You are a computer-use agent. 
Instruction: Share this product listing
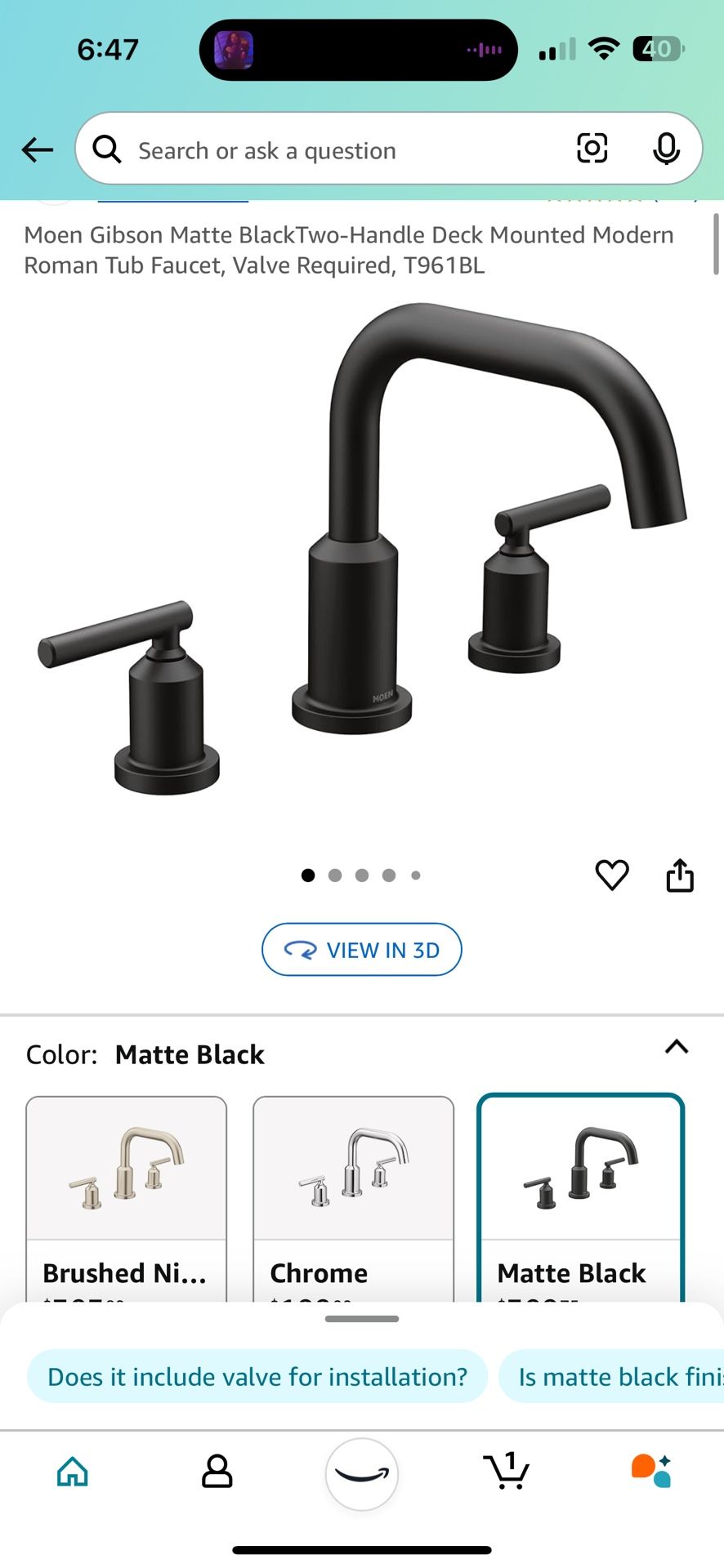(x=680, y=875)
